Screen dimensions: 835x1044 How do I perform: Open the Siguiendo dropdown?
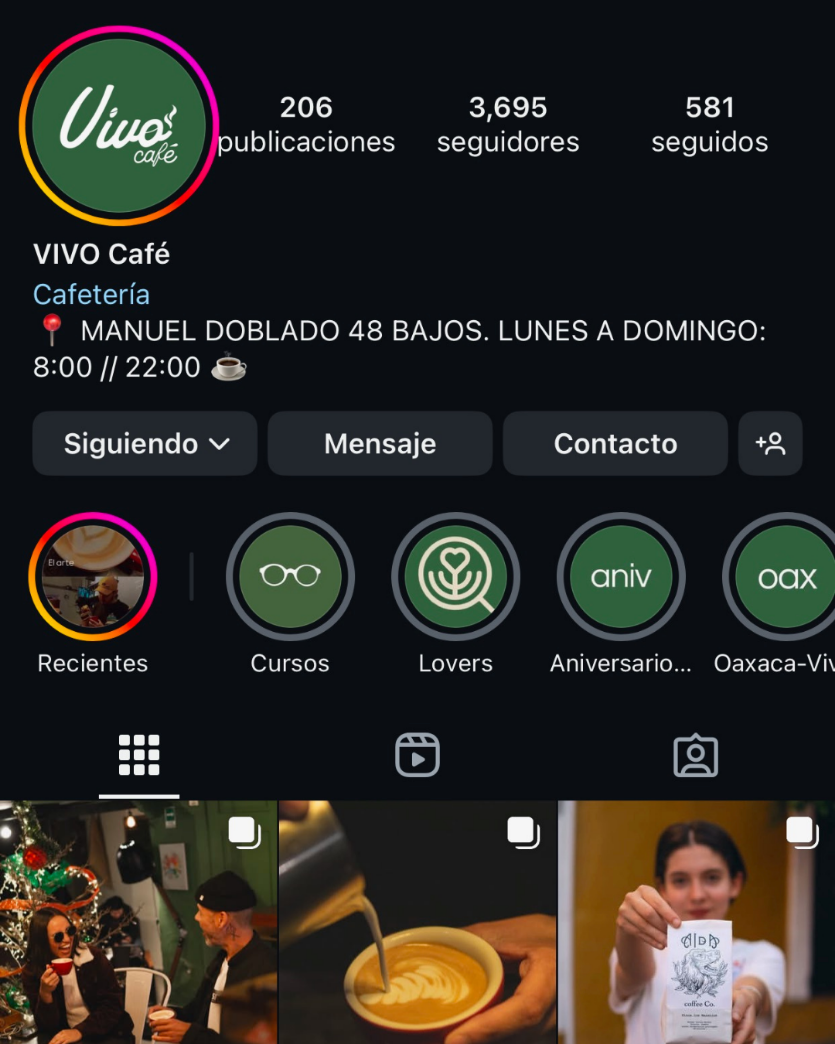tap(145, 443)
